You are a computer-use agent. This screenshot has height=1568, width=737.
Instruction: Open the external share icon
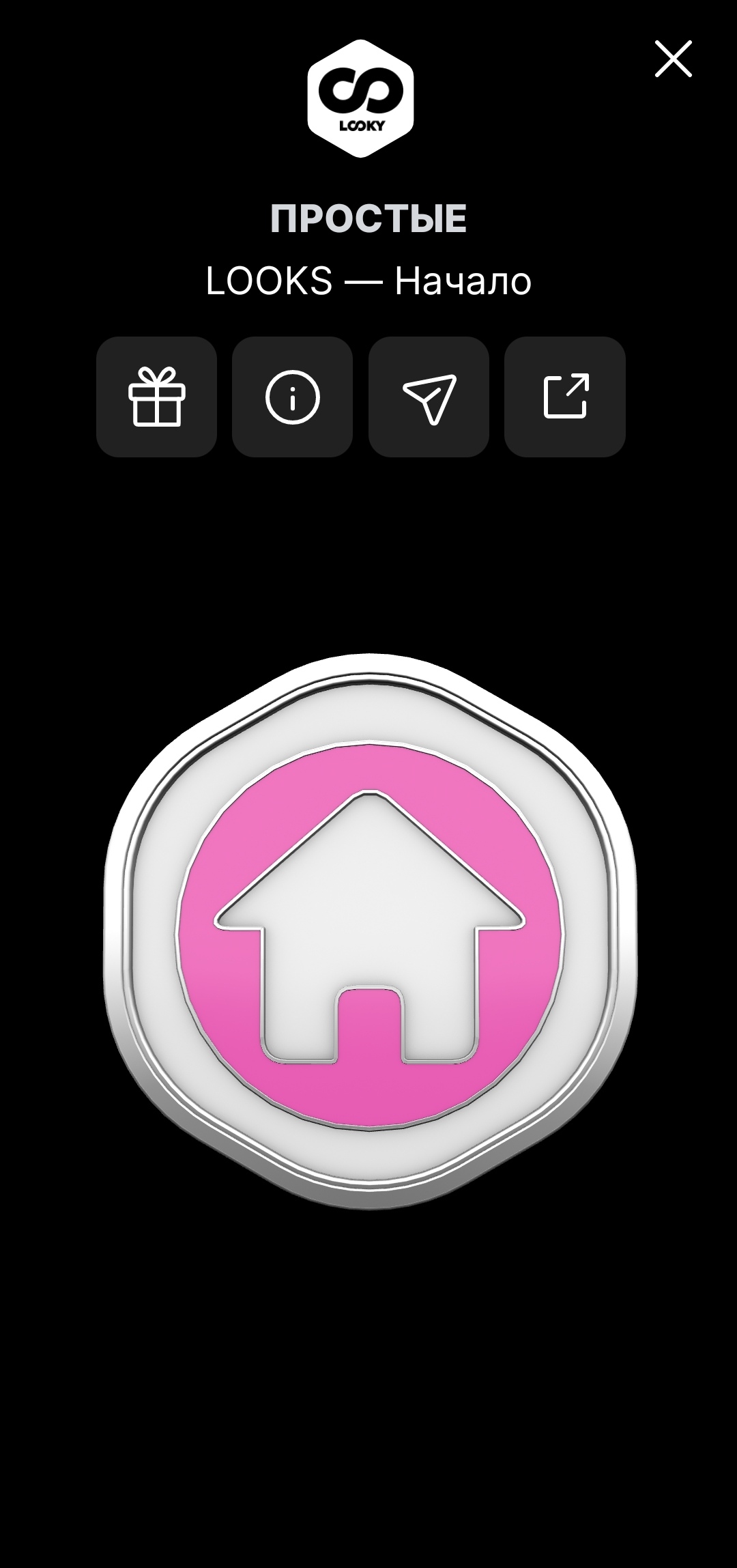coord(564,397)
